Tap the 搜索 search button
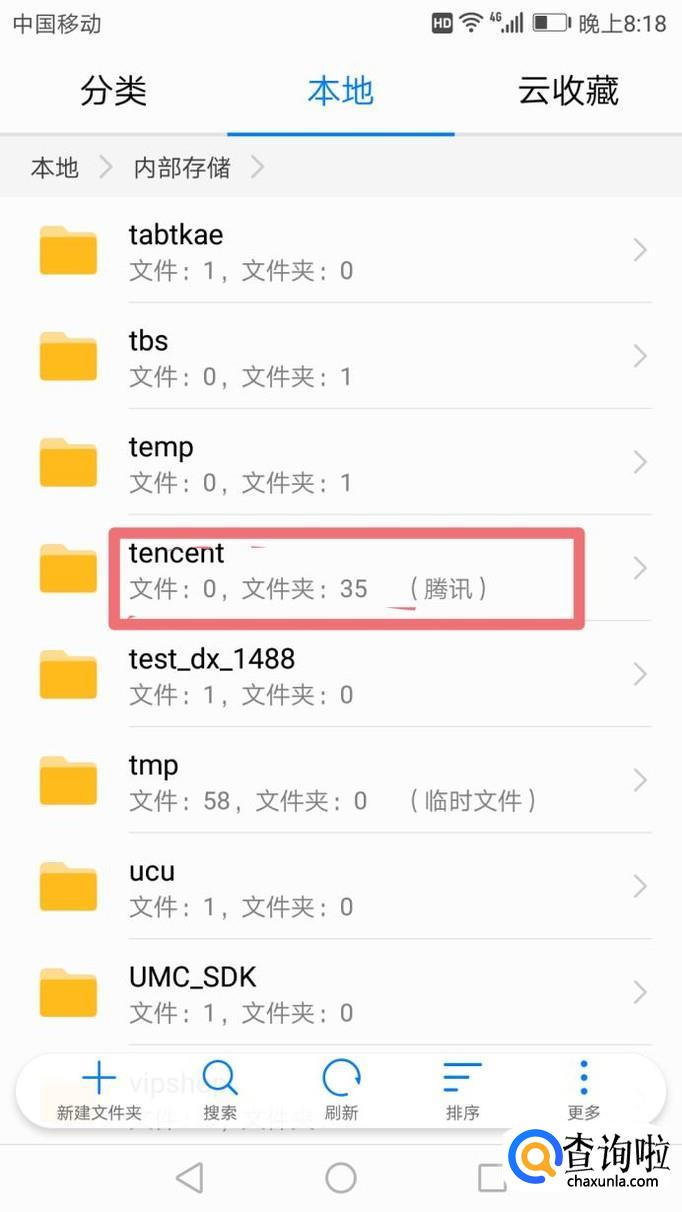 coord(220,1091)
